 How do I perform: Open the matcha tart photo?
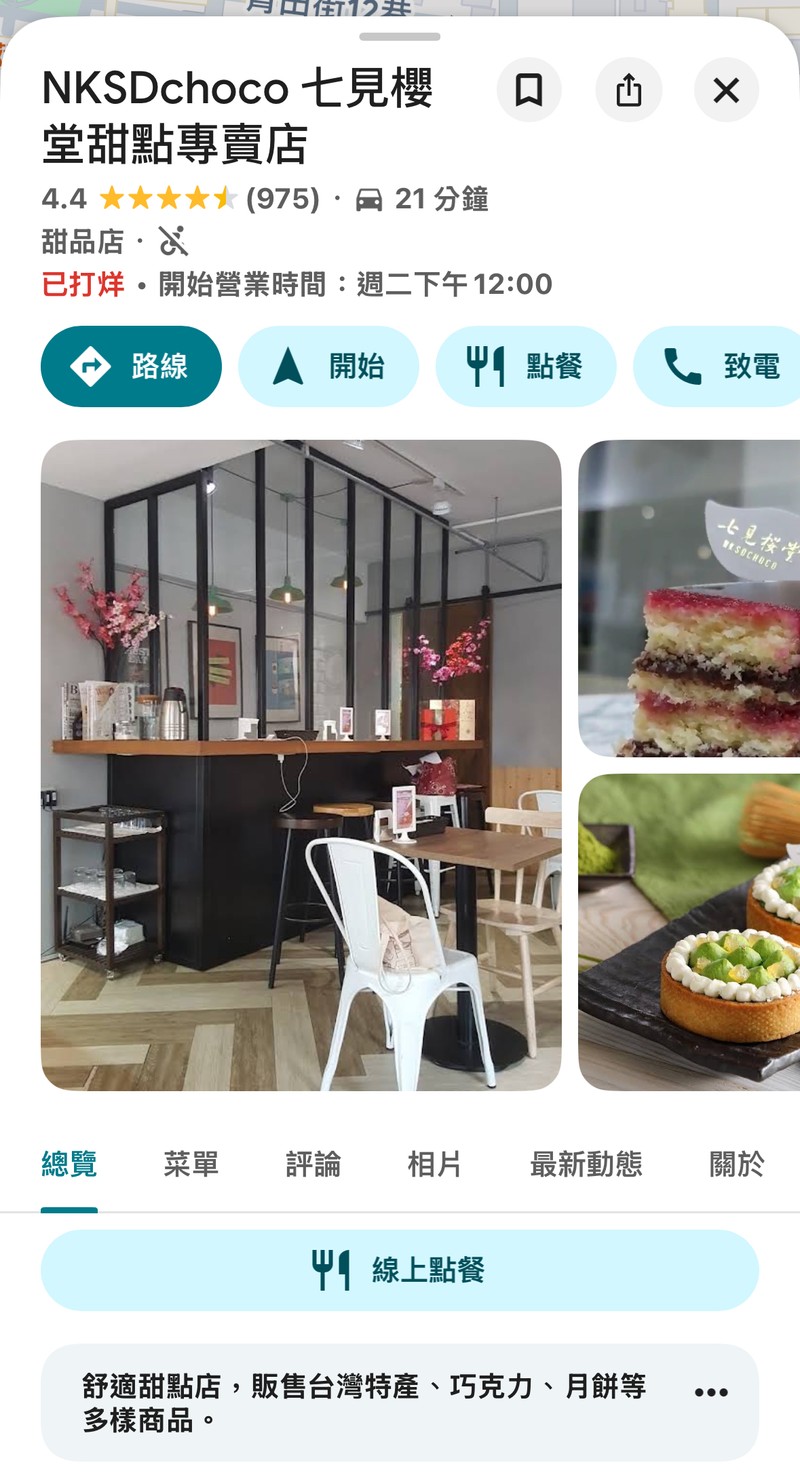690,932
